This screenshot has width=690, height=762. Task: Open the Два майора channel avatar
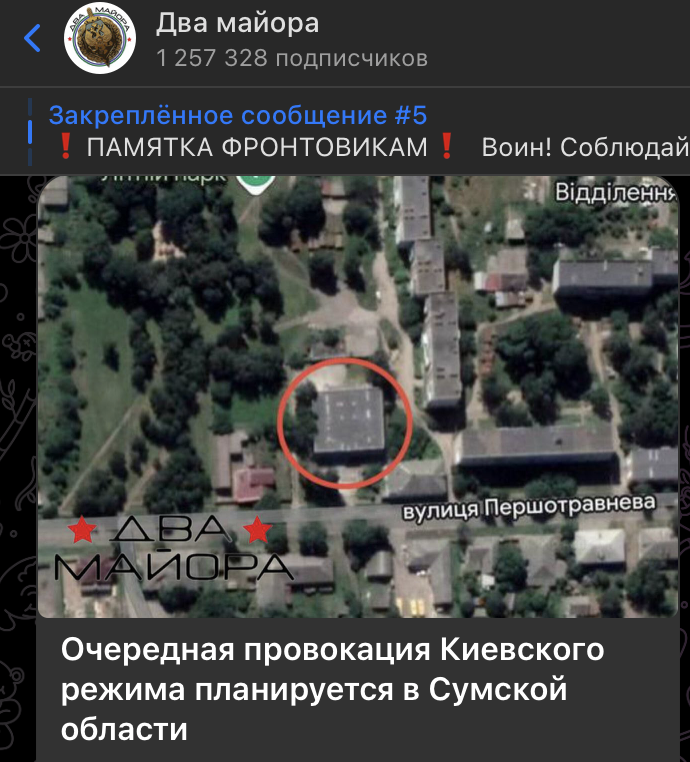(x=100, y=39)
